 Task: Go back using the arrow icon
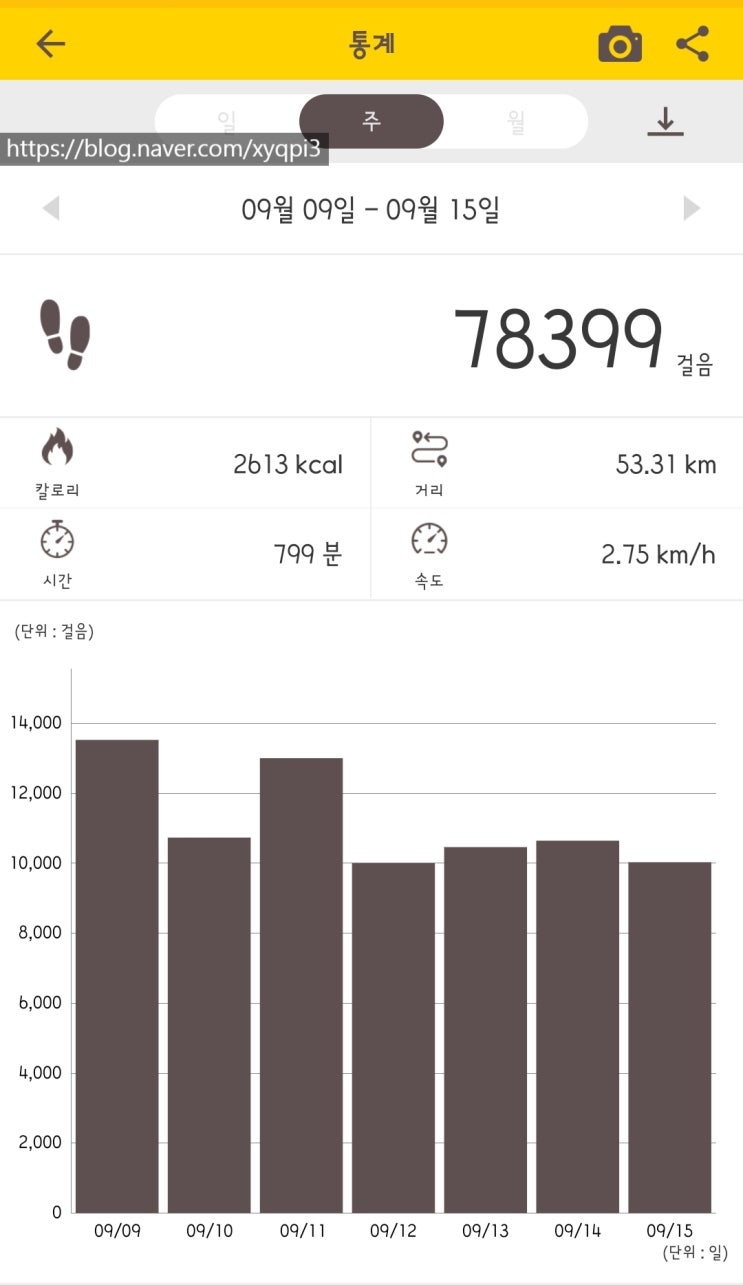(50, 44)
